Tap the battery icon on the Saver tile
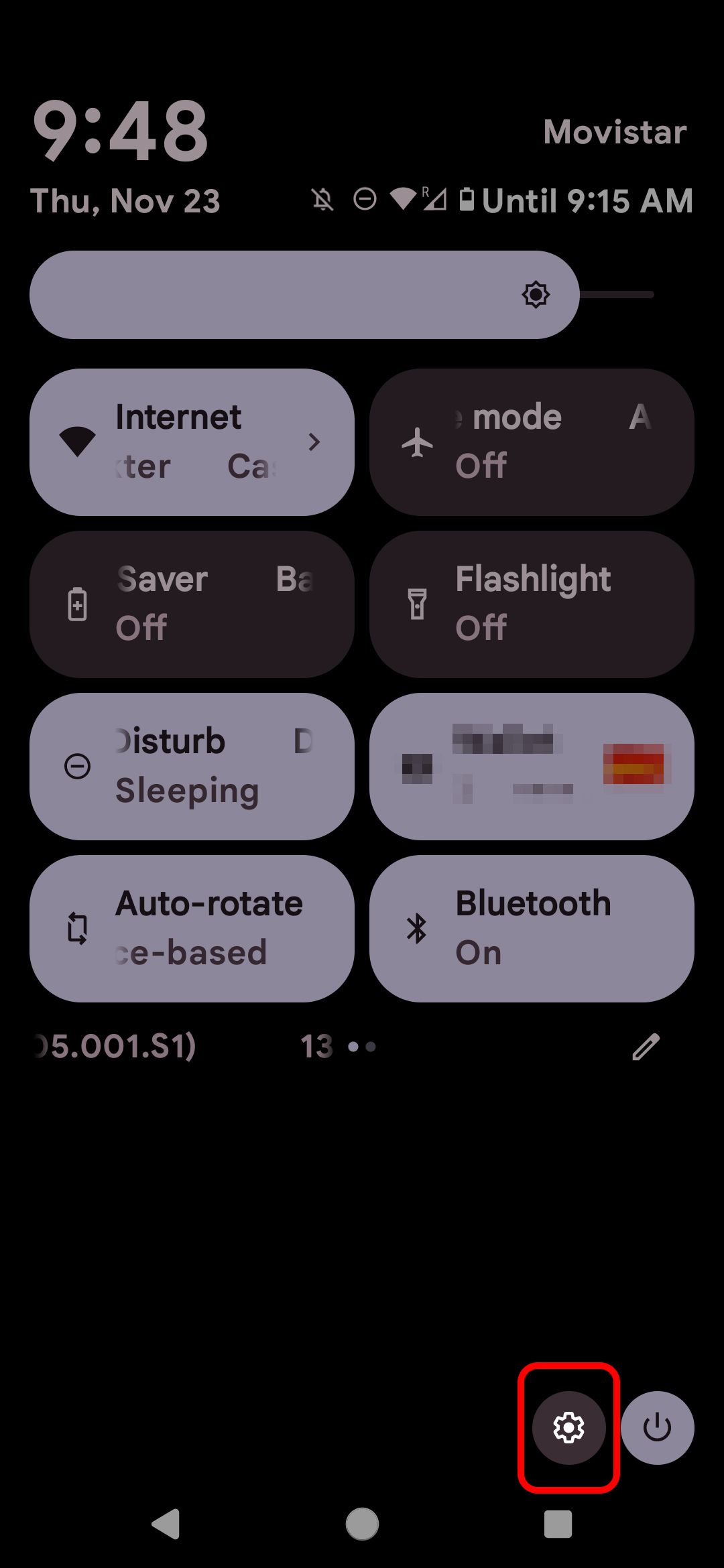This screenshot has width=724, height=1568. (x=77, y=603)
